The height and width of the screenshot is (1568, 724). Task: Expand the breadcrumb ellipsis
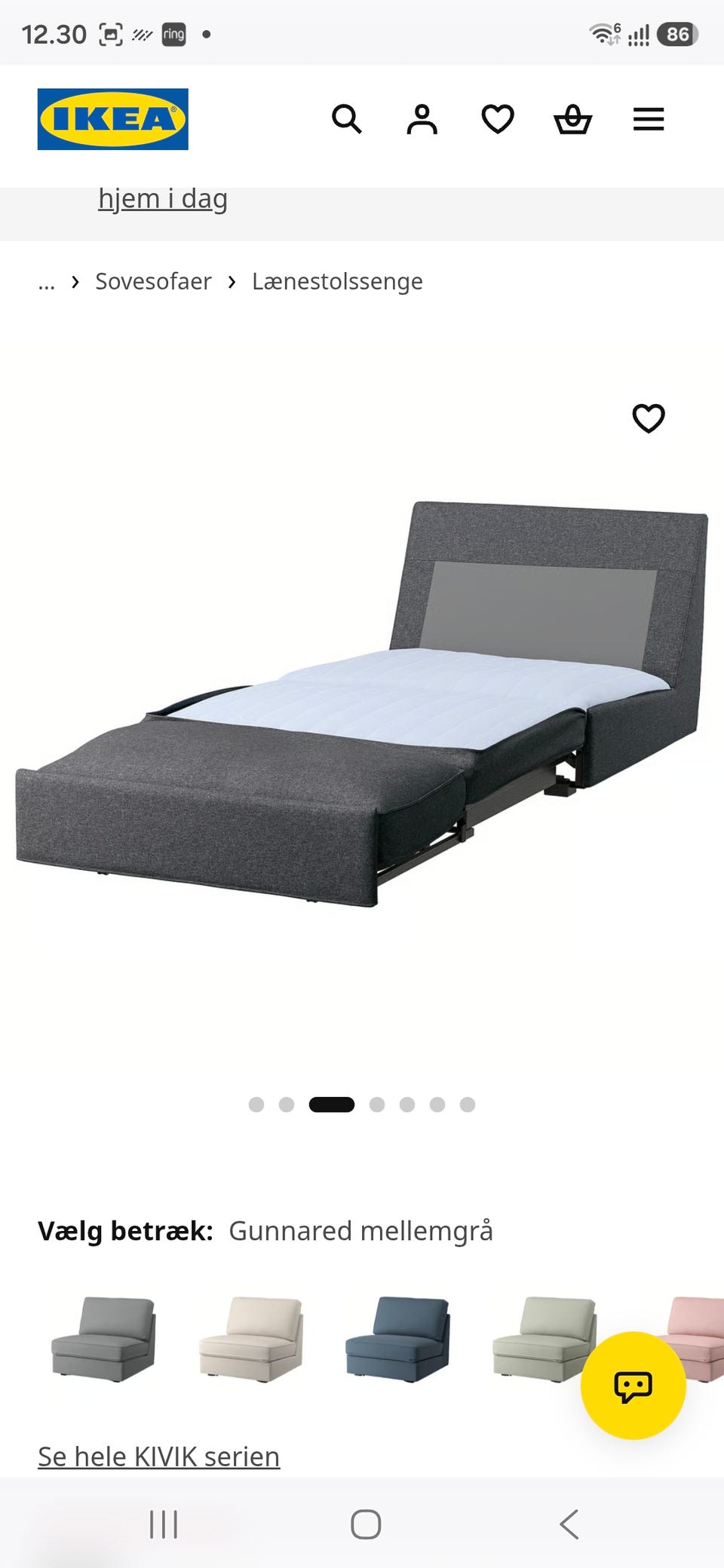click(x=47, y=282)
